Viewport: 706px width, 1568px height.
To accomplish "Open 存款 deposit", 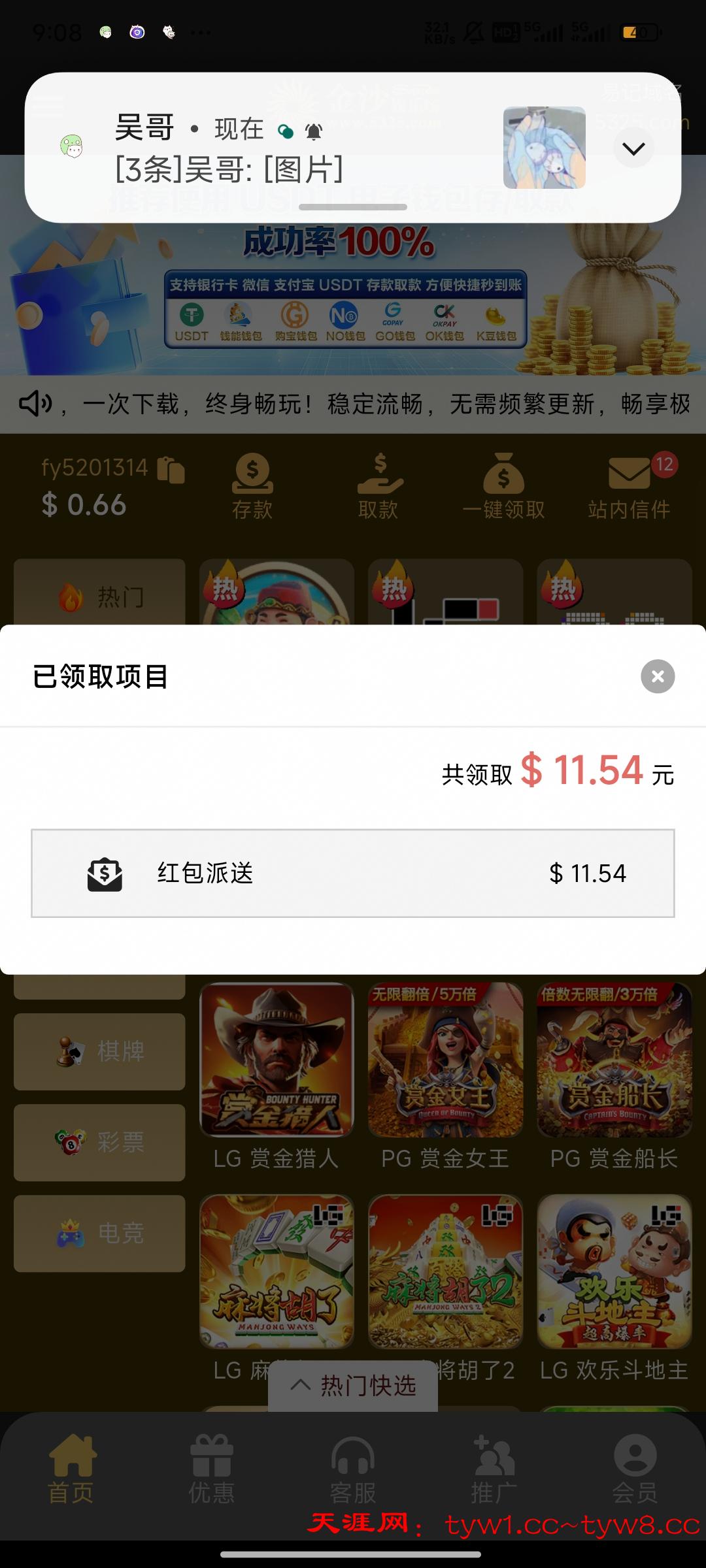I will tap(252, 487).
